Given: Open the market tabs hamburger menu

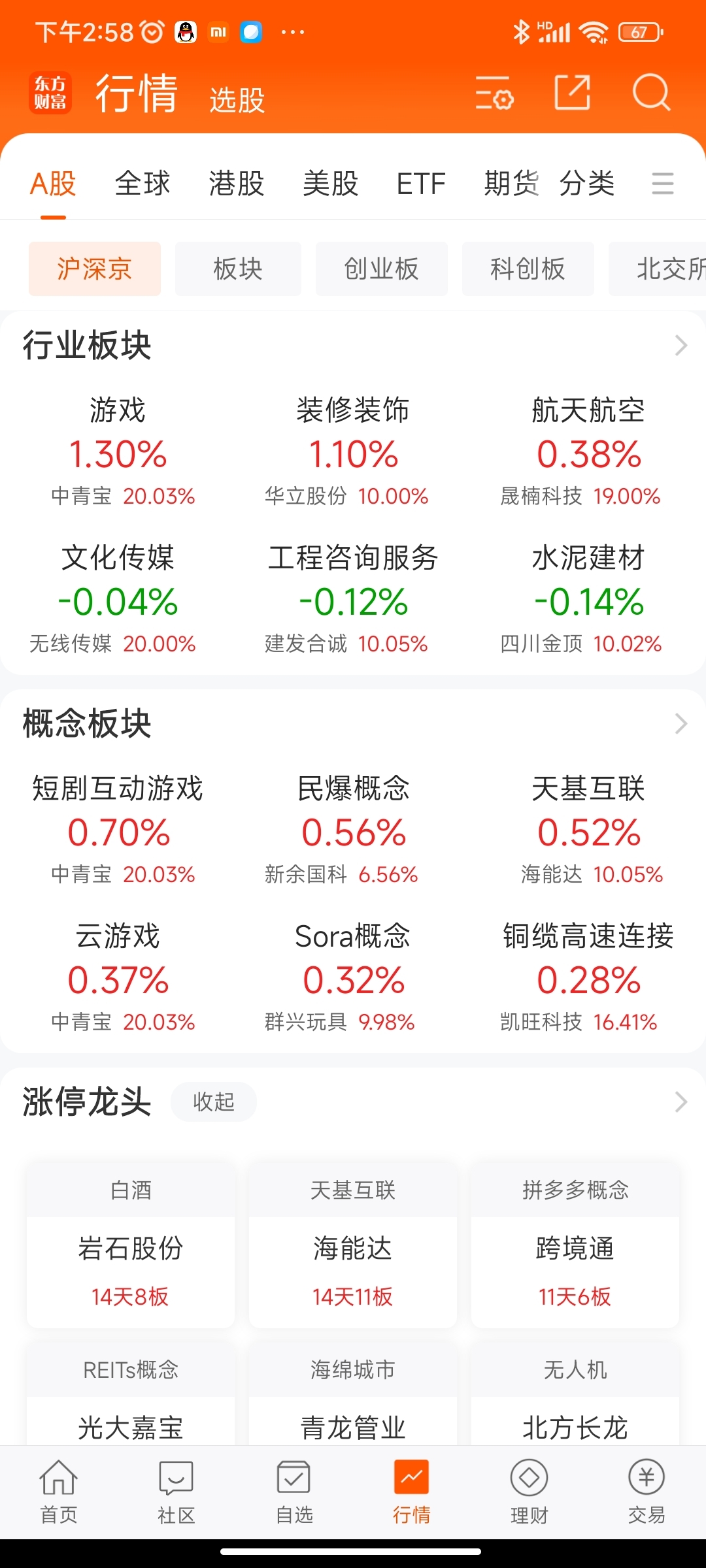Looking at the screenshot, I should tap(663, 184).
